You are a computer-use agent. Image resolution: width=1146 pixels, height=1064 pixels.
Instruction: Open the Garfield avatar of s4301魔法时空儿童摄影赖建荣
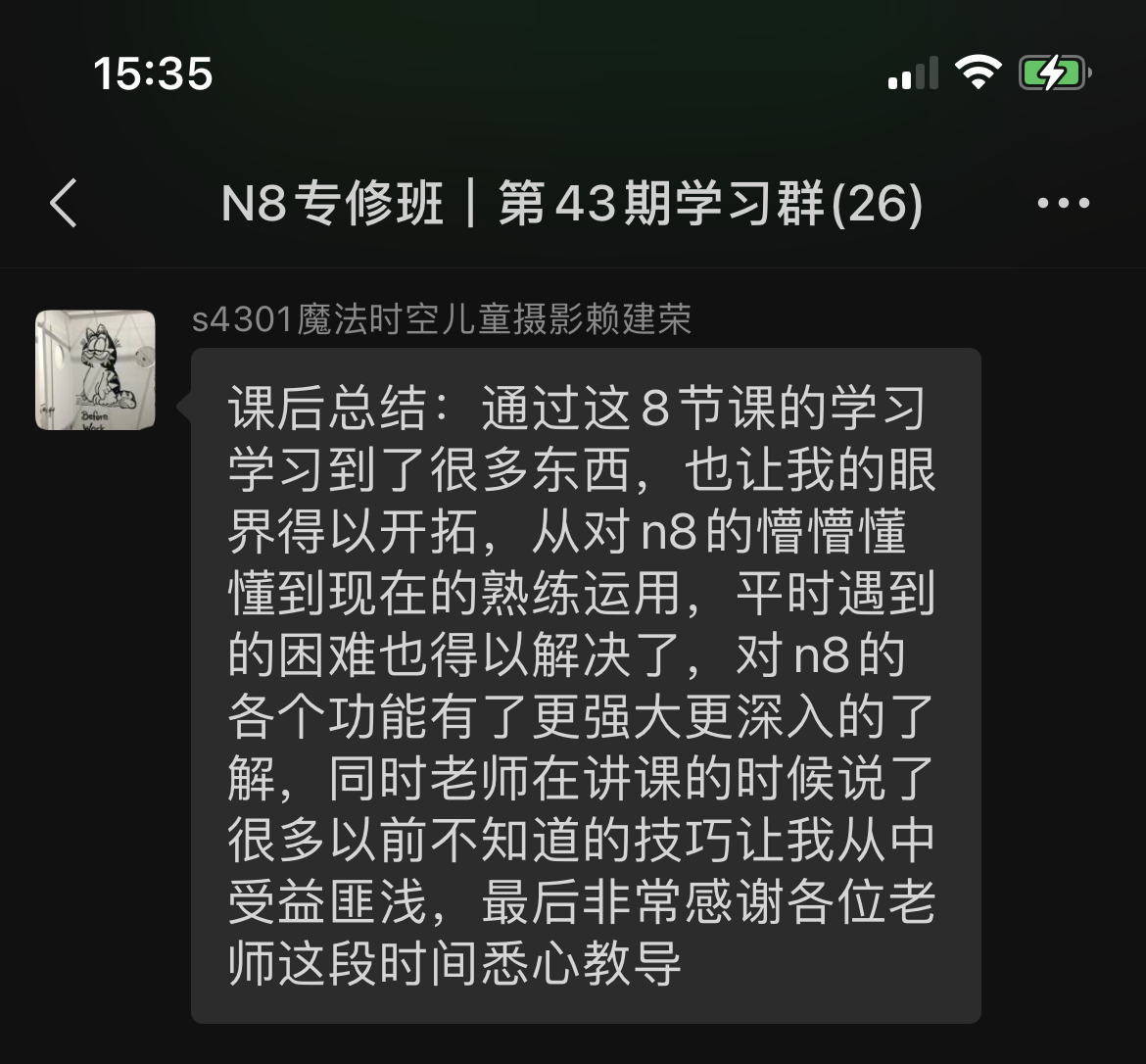pyautogui.click(x=95, y=370)
